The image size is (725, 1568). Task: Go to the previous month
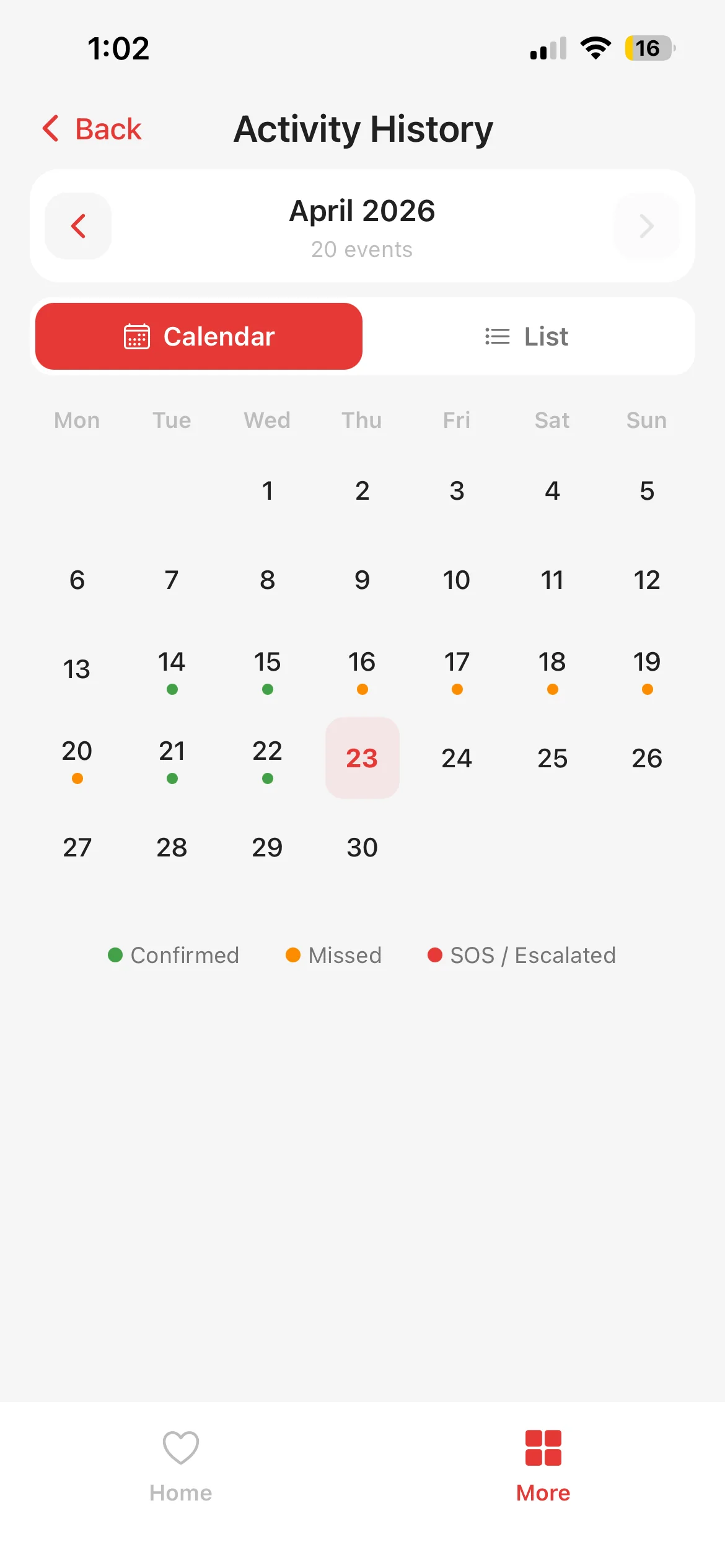coord(78,226)
